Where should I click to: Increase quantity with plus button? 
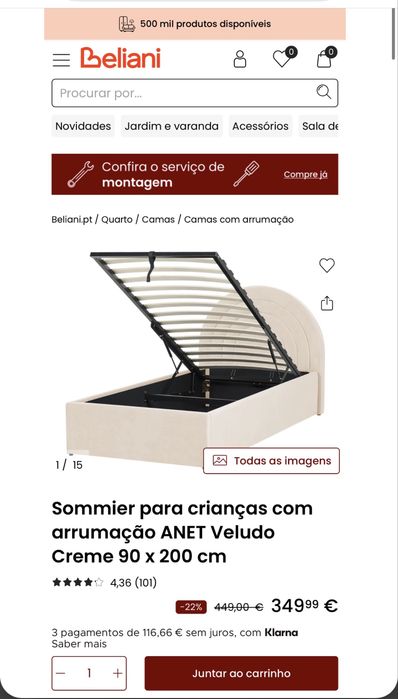click(x=117, y=673)
